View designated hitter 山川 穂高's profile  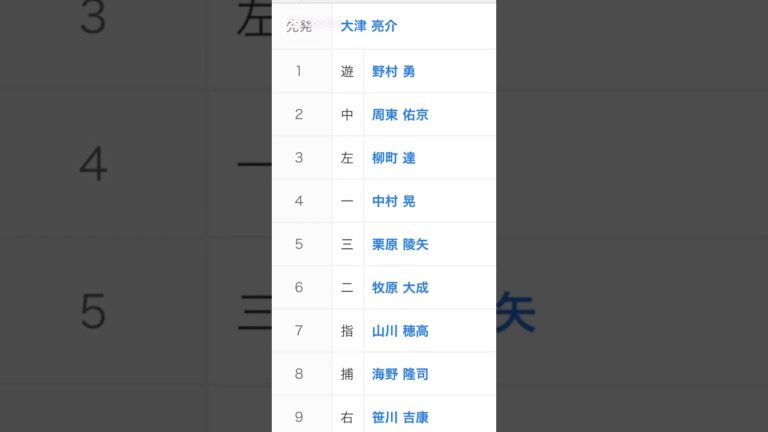400,330
